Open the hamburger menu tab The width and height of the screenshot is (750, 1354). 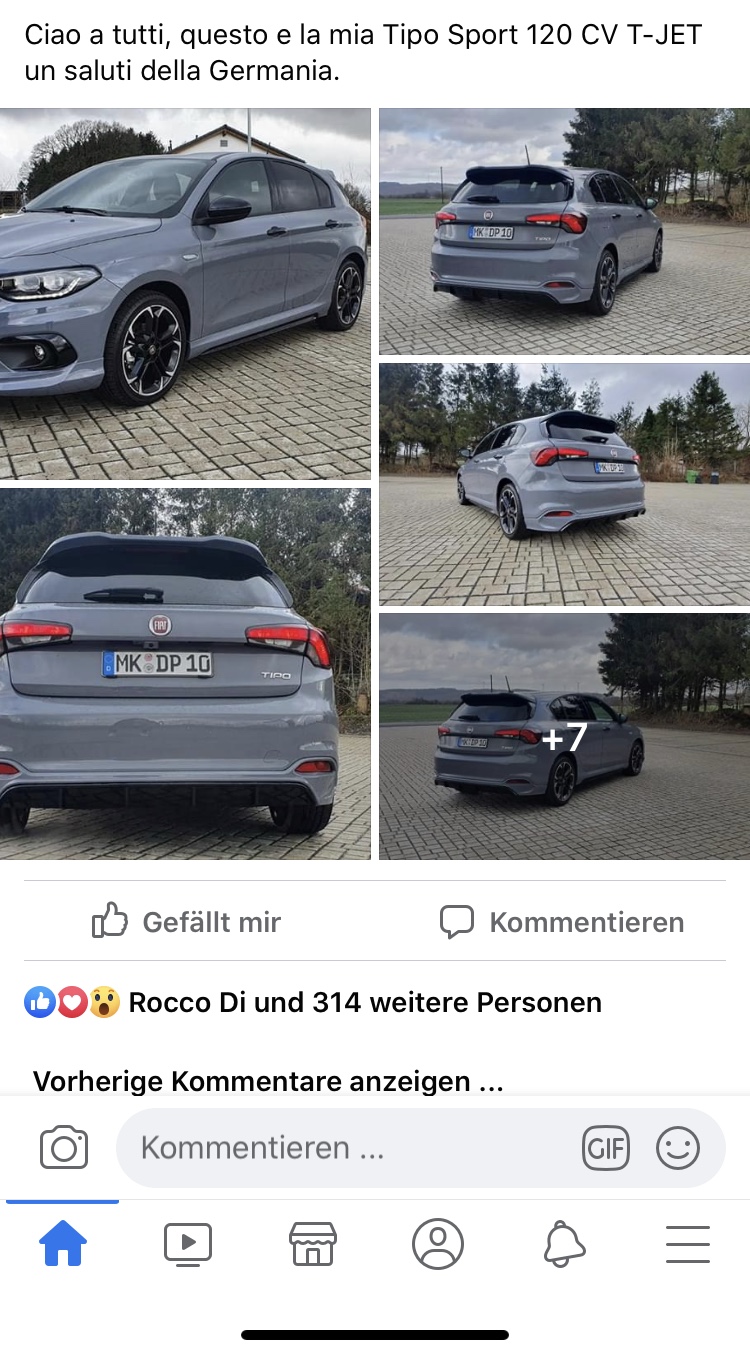click(688, 1244)
